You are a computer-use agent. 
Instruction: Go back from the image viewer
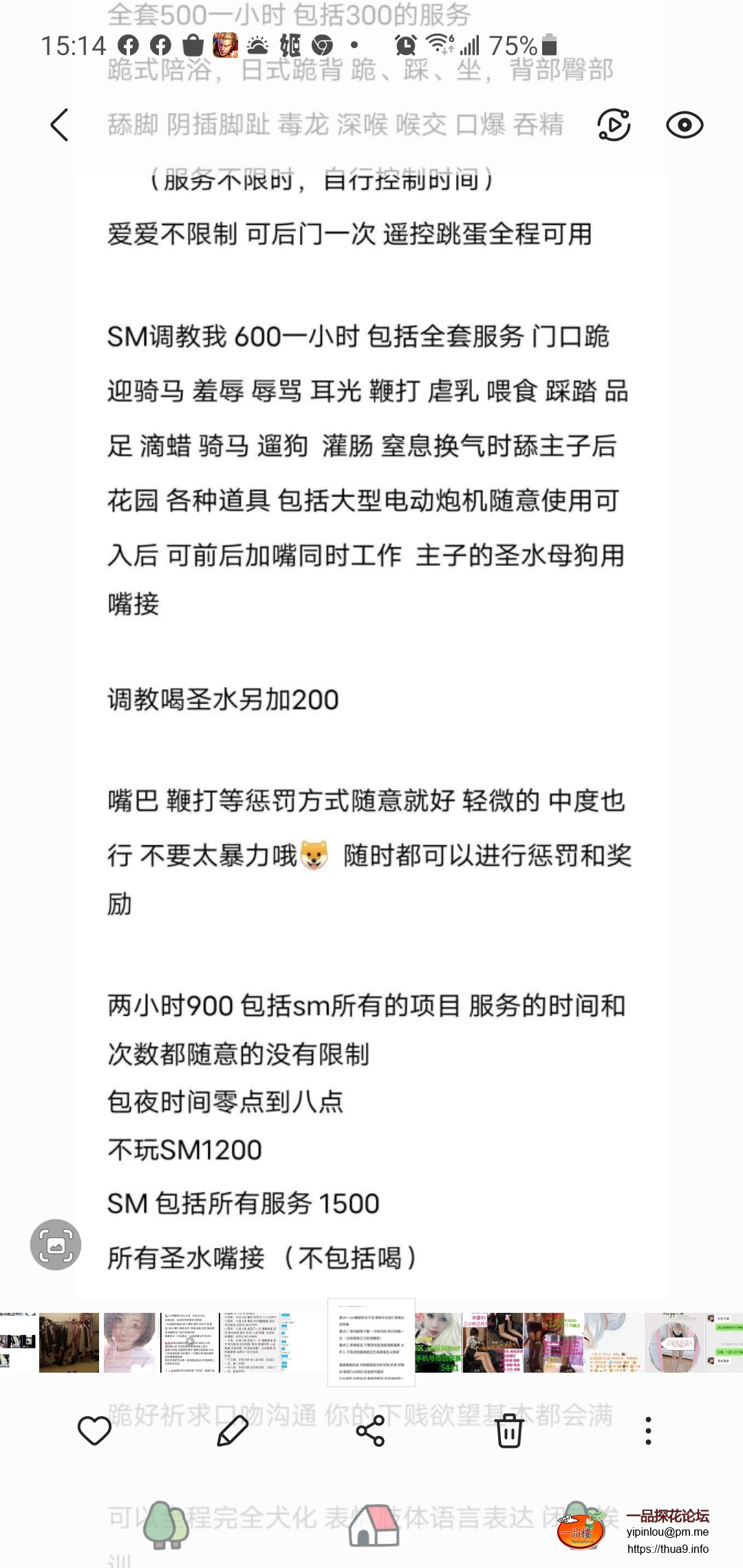tap(60, 125)
